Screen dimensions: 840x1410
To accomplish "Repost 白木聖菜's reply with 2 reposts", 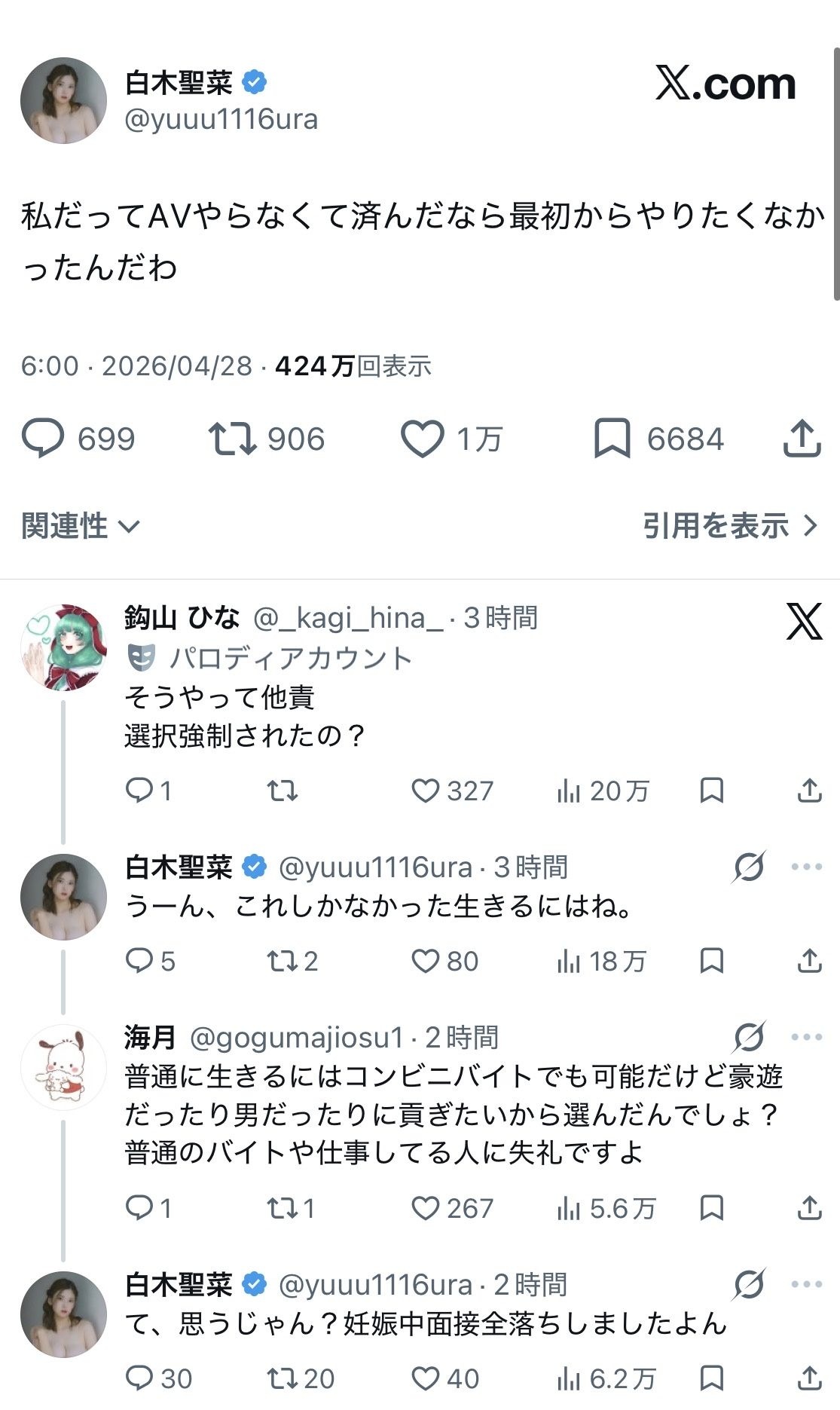I will (x=283, y=961).
